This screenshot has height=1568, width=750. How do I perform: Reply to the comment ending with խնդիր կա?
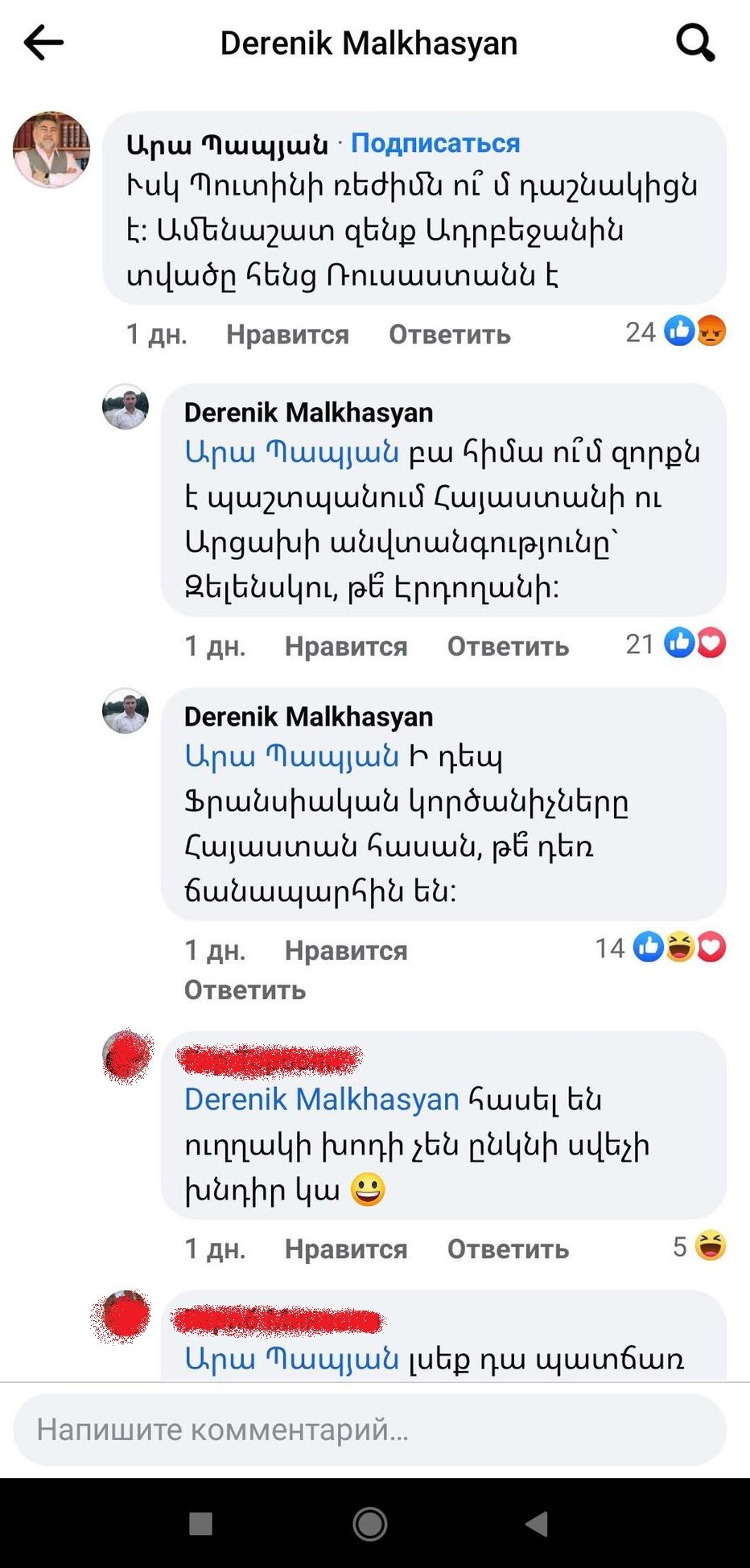[508, 1249]
